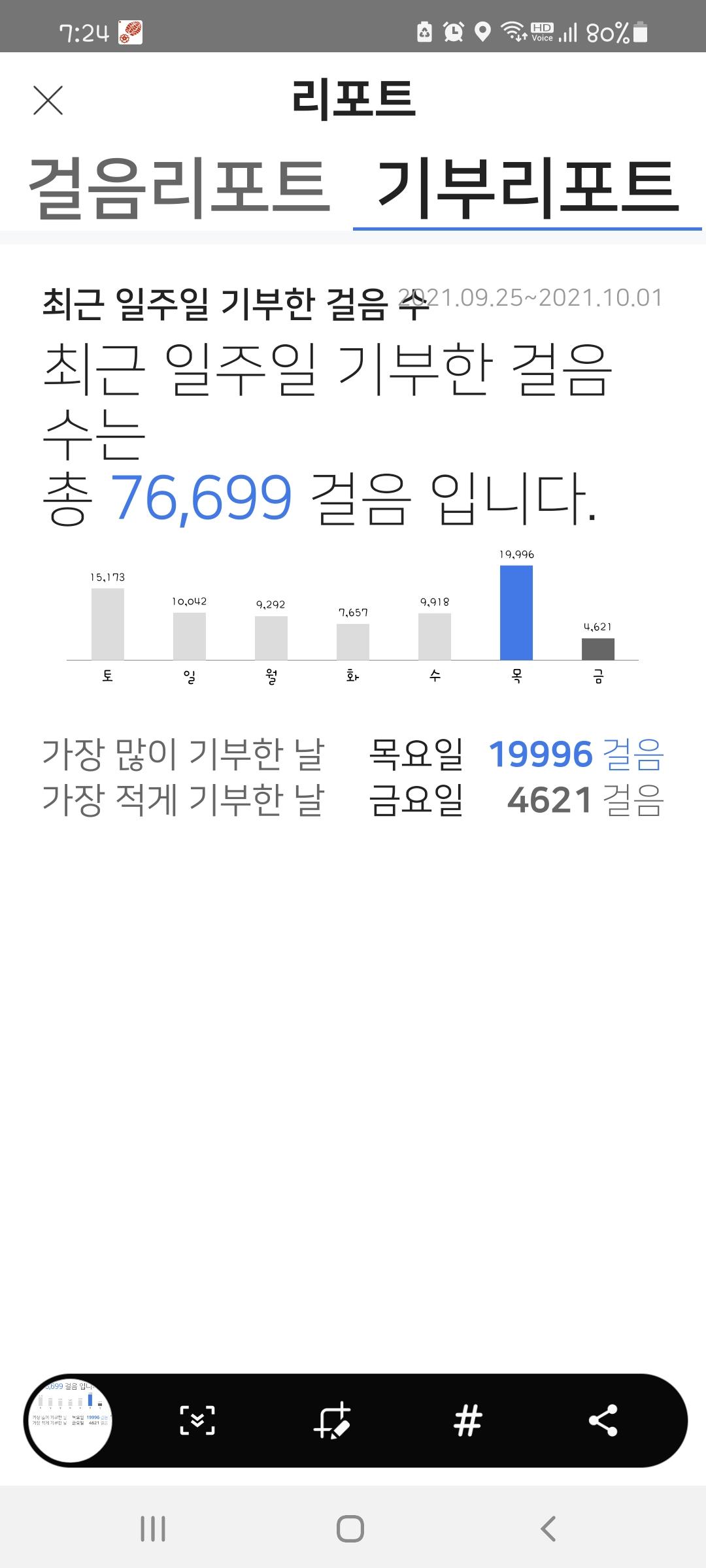Open crop and edit screenshot tool
The width and height of the screenshot is (706, 1568).
[x=332, y=1420]
